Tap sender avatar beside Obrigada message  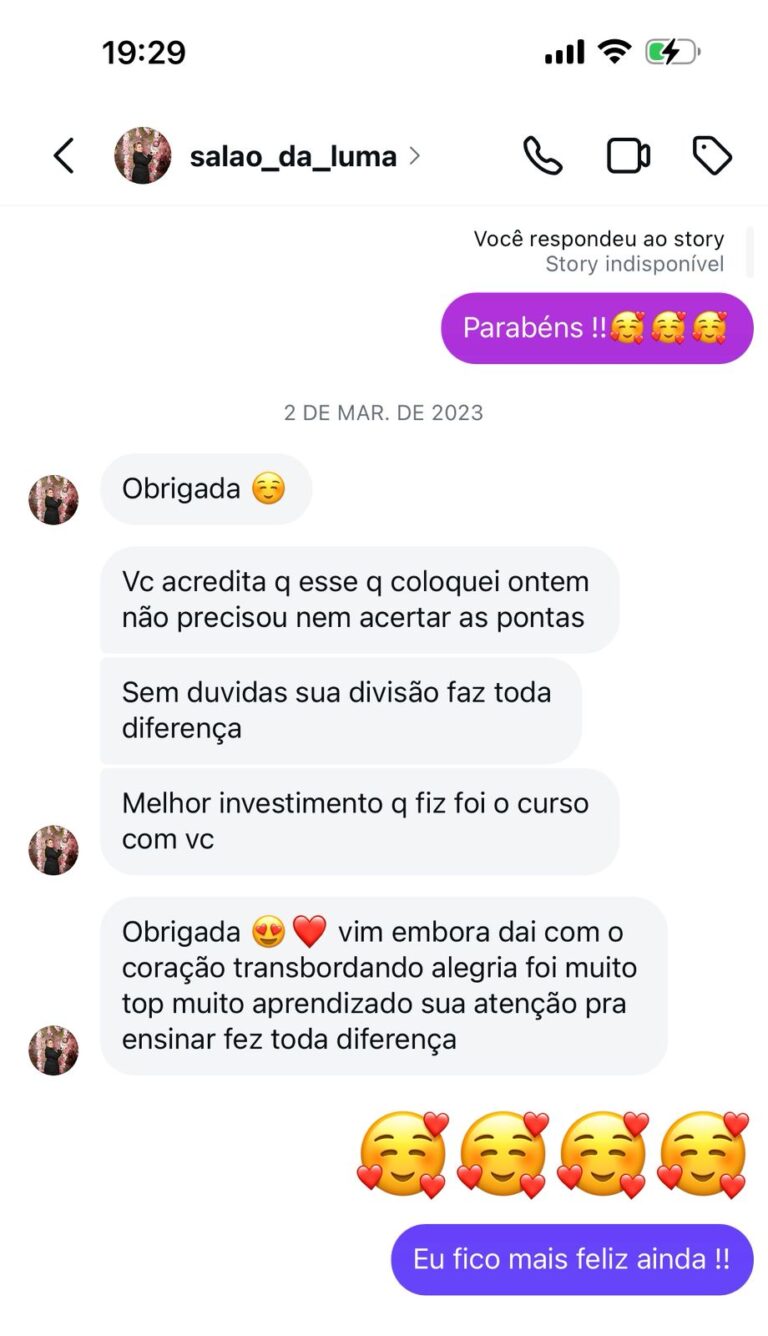(x=53, y=499)
